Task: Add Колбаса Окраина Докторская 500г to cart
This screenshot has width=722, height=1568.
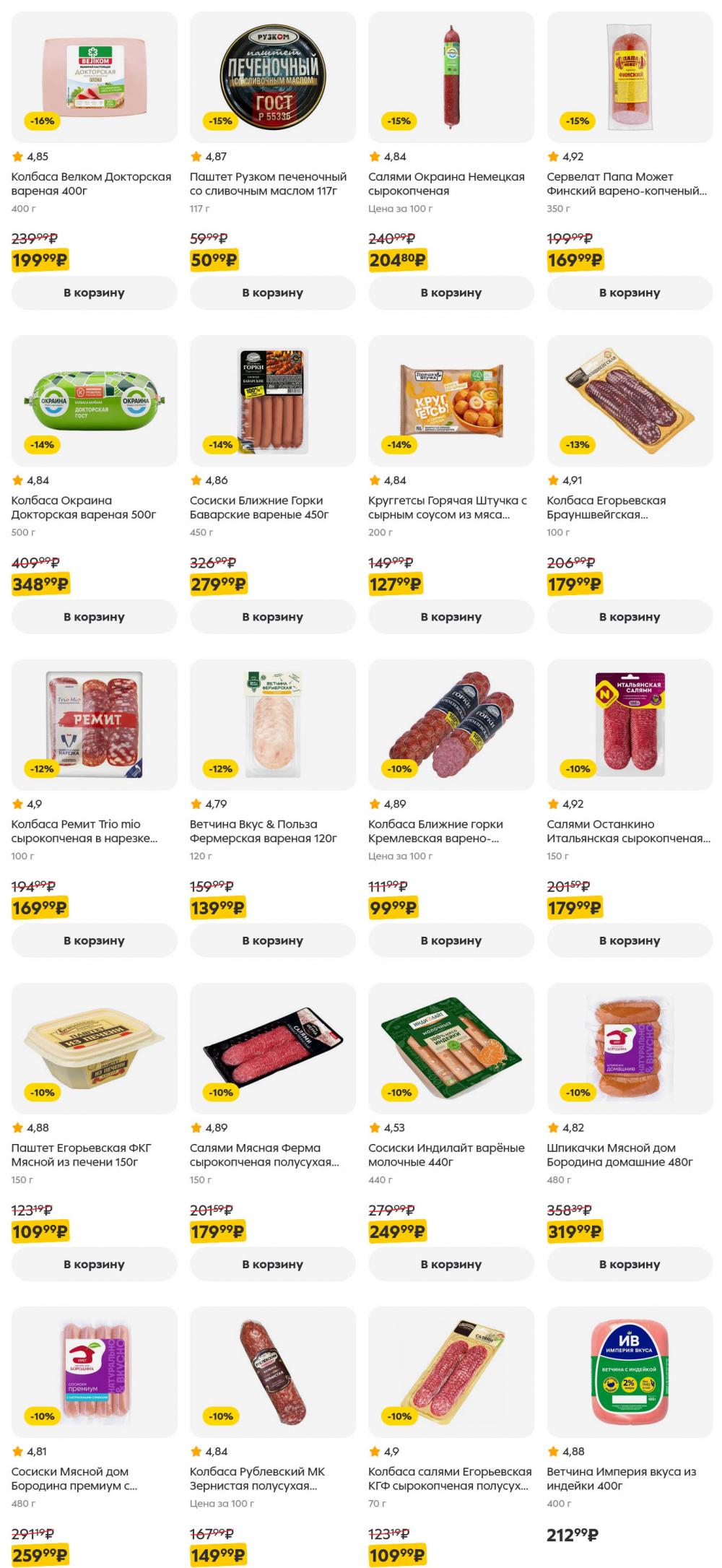Action: tap(94, 617)
